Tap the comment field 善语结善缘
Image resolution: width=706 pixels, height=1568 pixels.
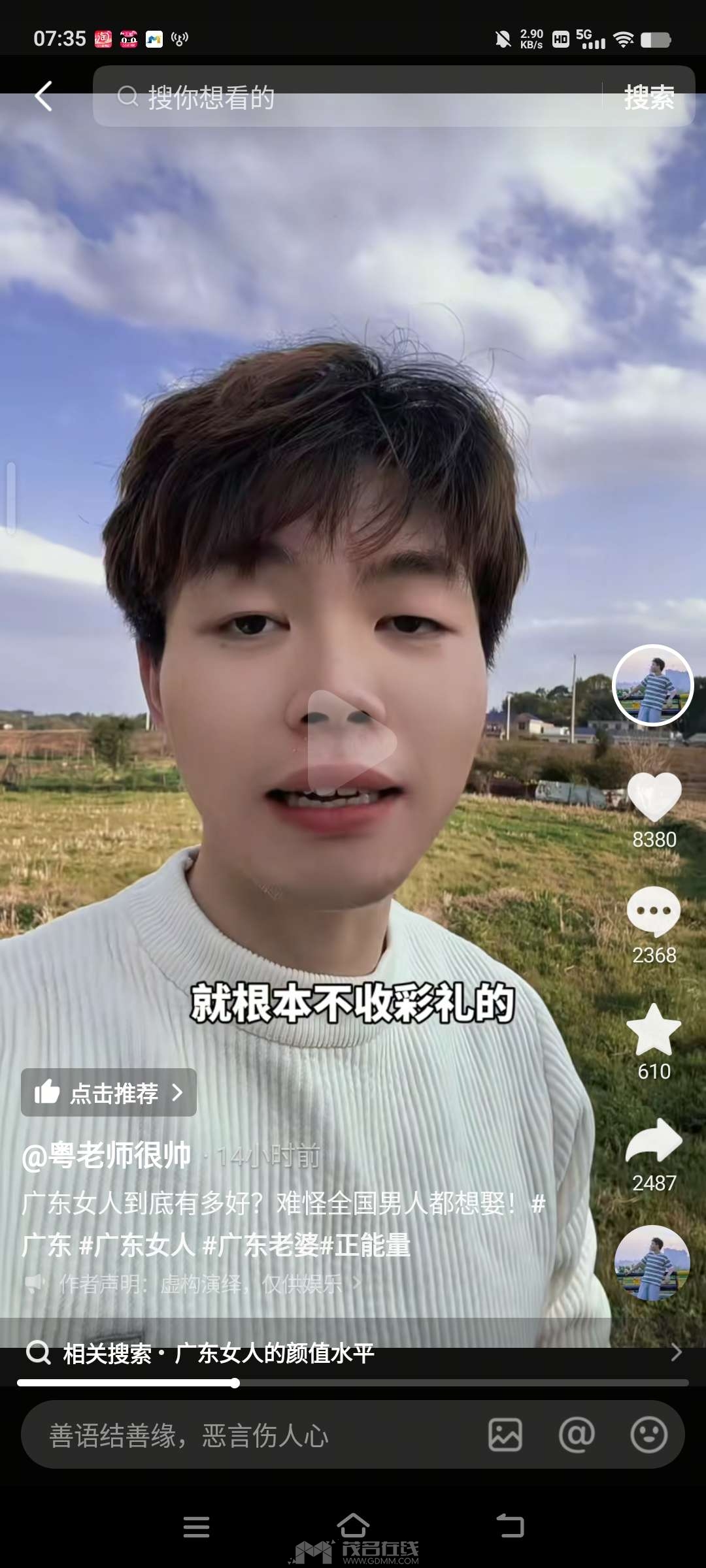click(248, 1435)
